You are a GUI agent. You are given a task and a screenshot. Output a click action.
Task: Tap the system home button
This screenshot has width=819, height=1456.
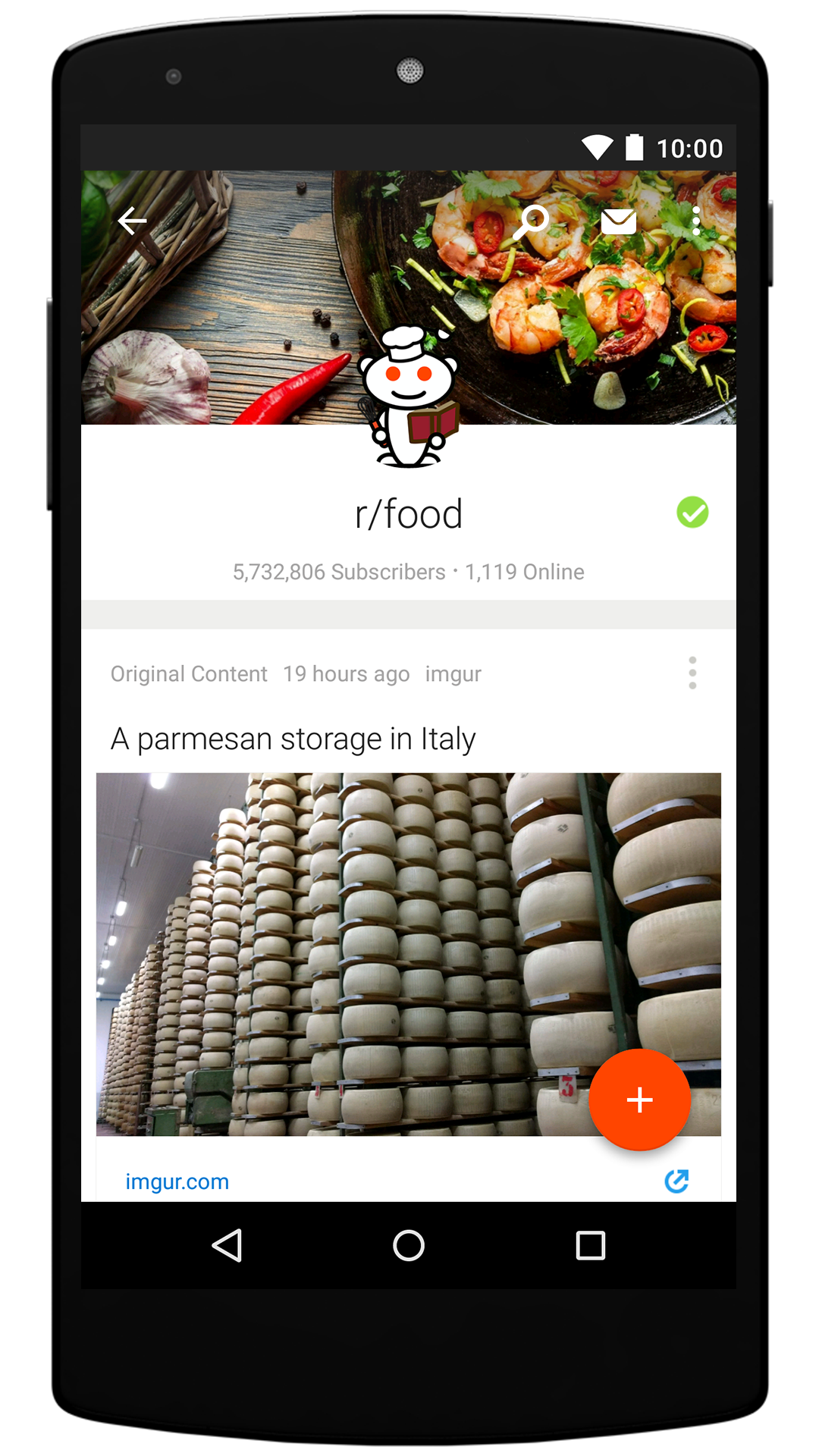point(409,1245)
